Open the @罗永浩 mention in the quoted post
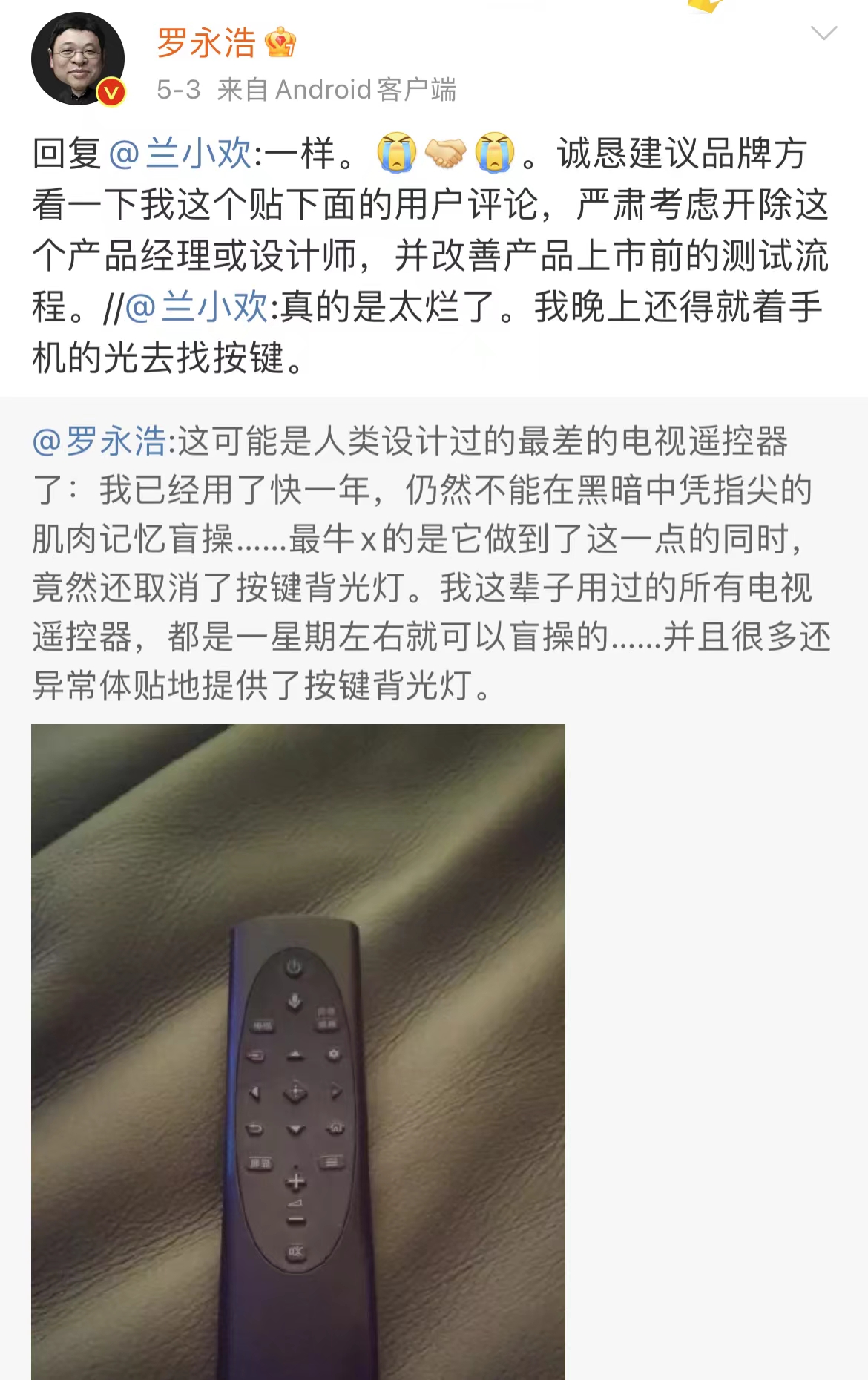This screenshot has width=868, height=1380. pos(99,441)
